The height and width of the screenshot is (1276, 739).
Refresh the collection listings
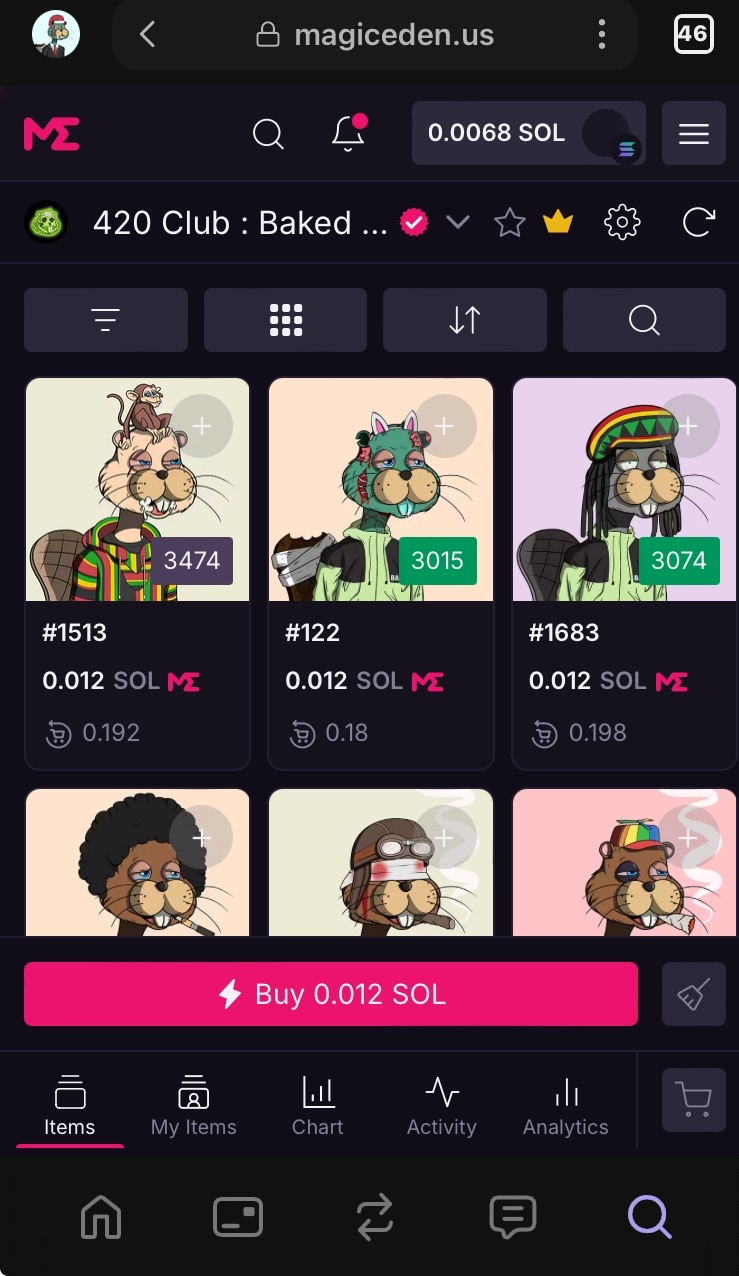[x=698, y=222]
